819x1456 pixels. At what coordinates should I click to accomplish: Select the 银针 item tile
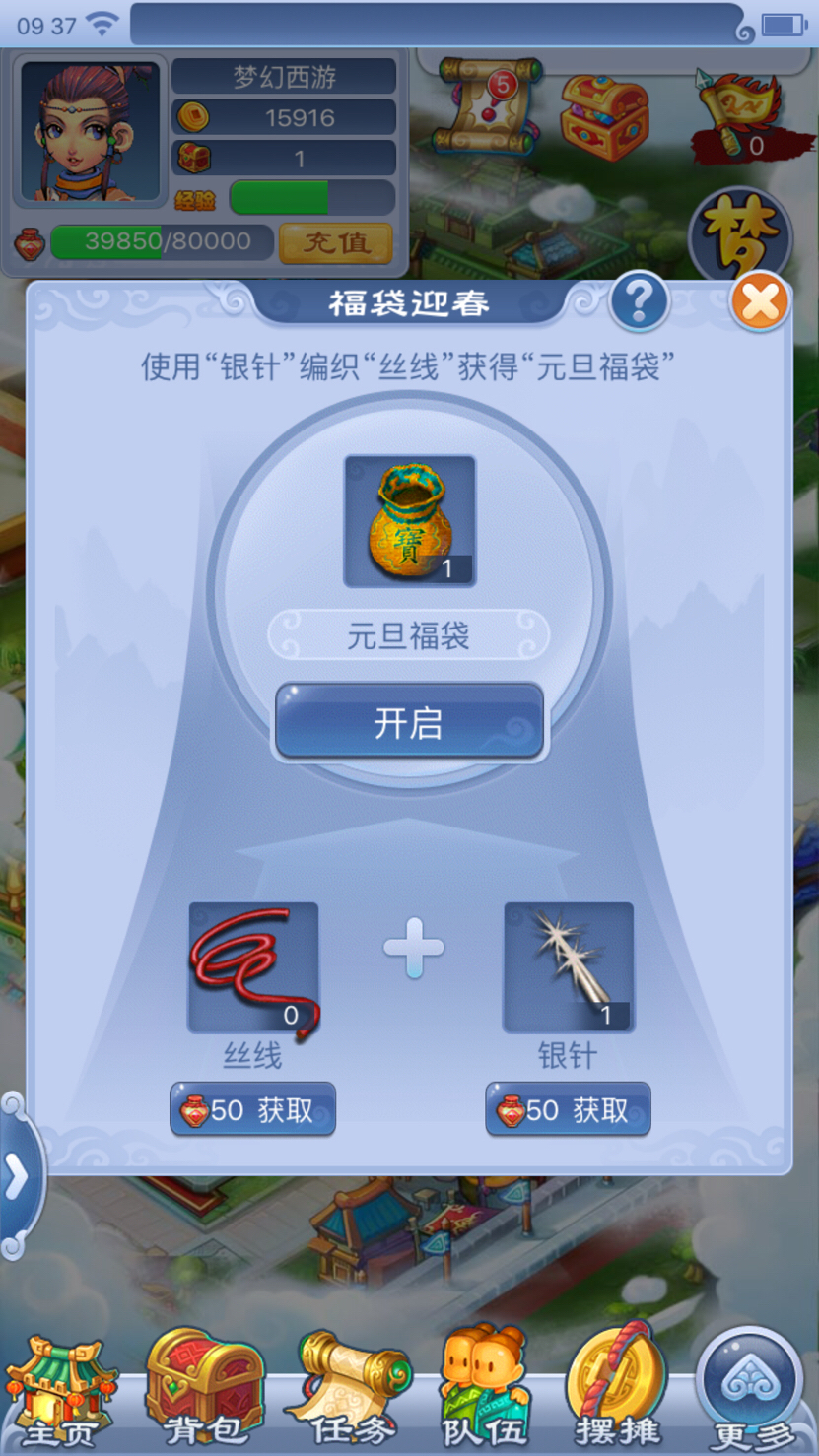click(x=569, y=967)
